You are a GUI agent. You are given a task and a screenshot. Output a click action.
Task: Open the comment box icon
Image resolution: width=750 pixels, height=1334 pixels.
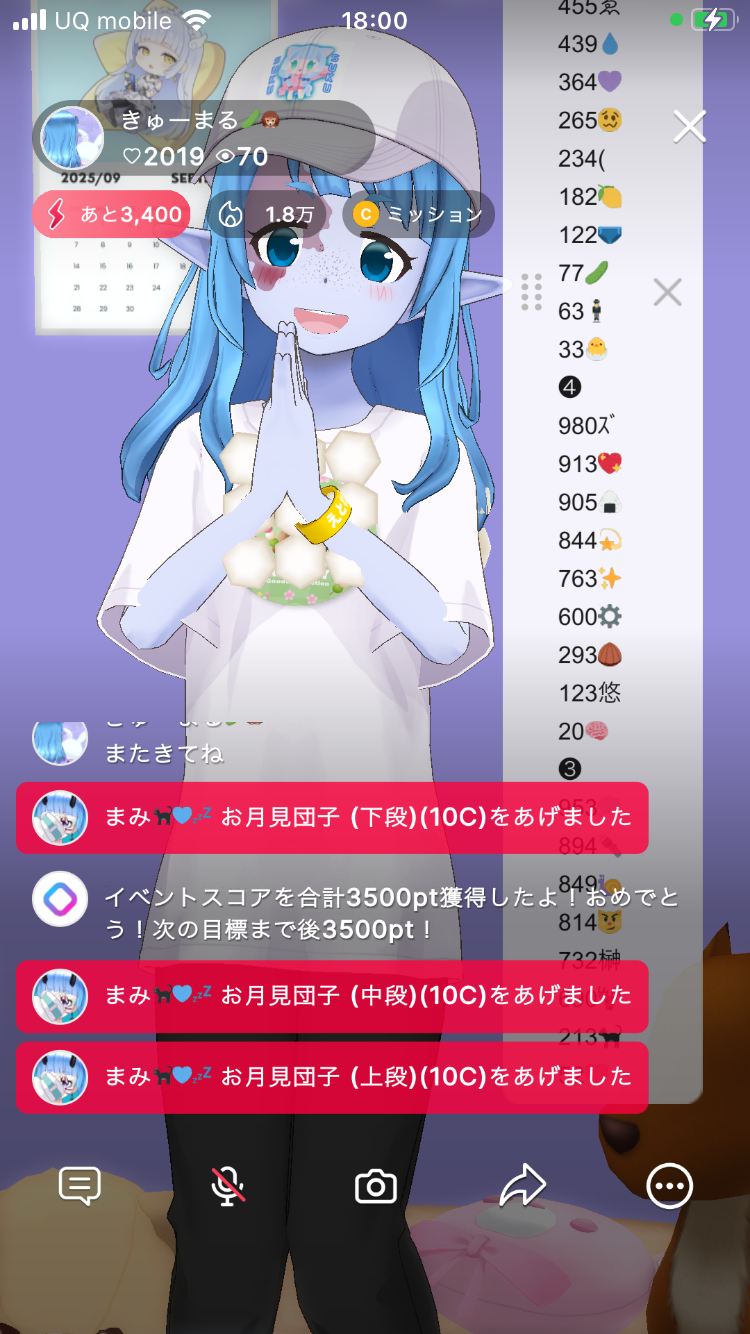pyautogui.click(x=80, y=1187)
